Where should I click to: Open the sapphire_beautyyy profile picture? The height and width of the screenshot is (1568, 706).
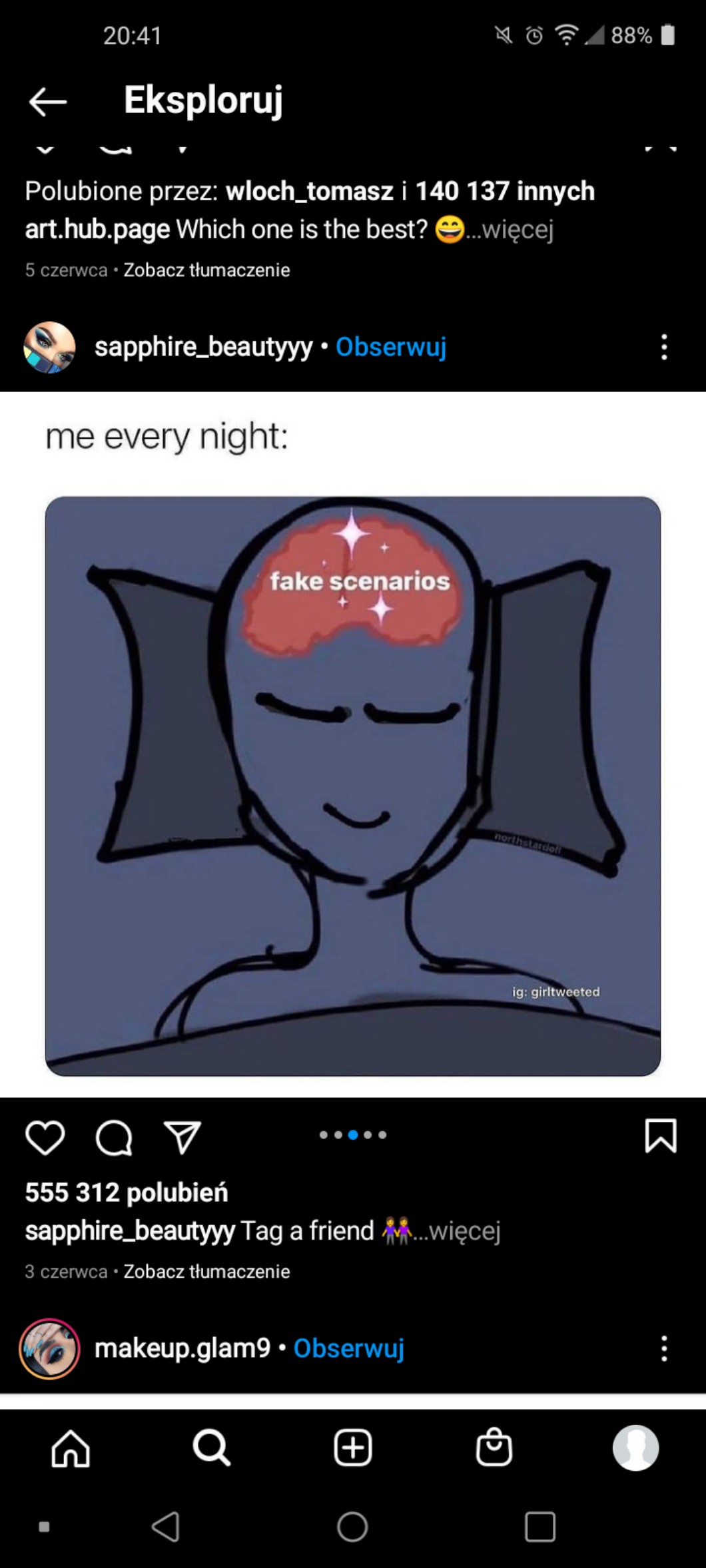click(x=49, y=348)
